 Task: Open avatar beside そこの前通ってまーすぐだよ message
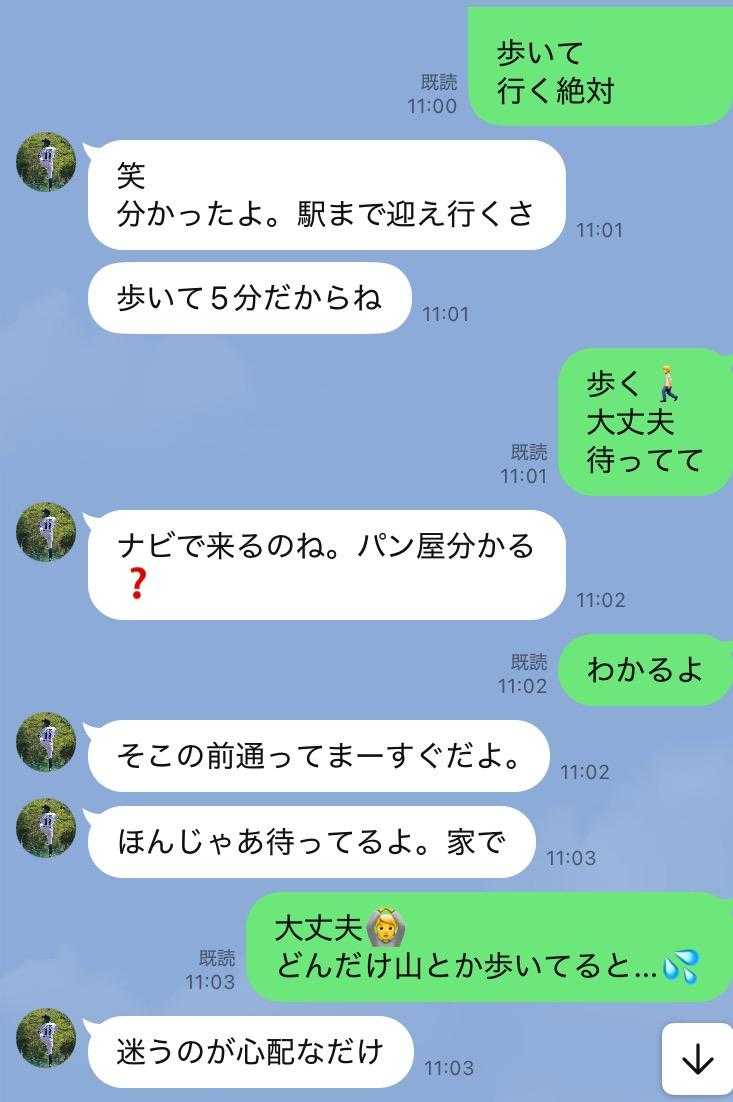(x=46, y=741)
